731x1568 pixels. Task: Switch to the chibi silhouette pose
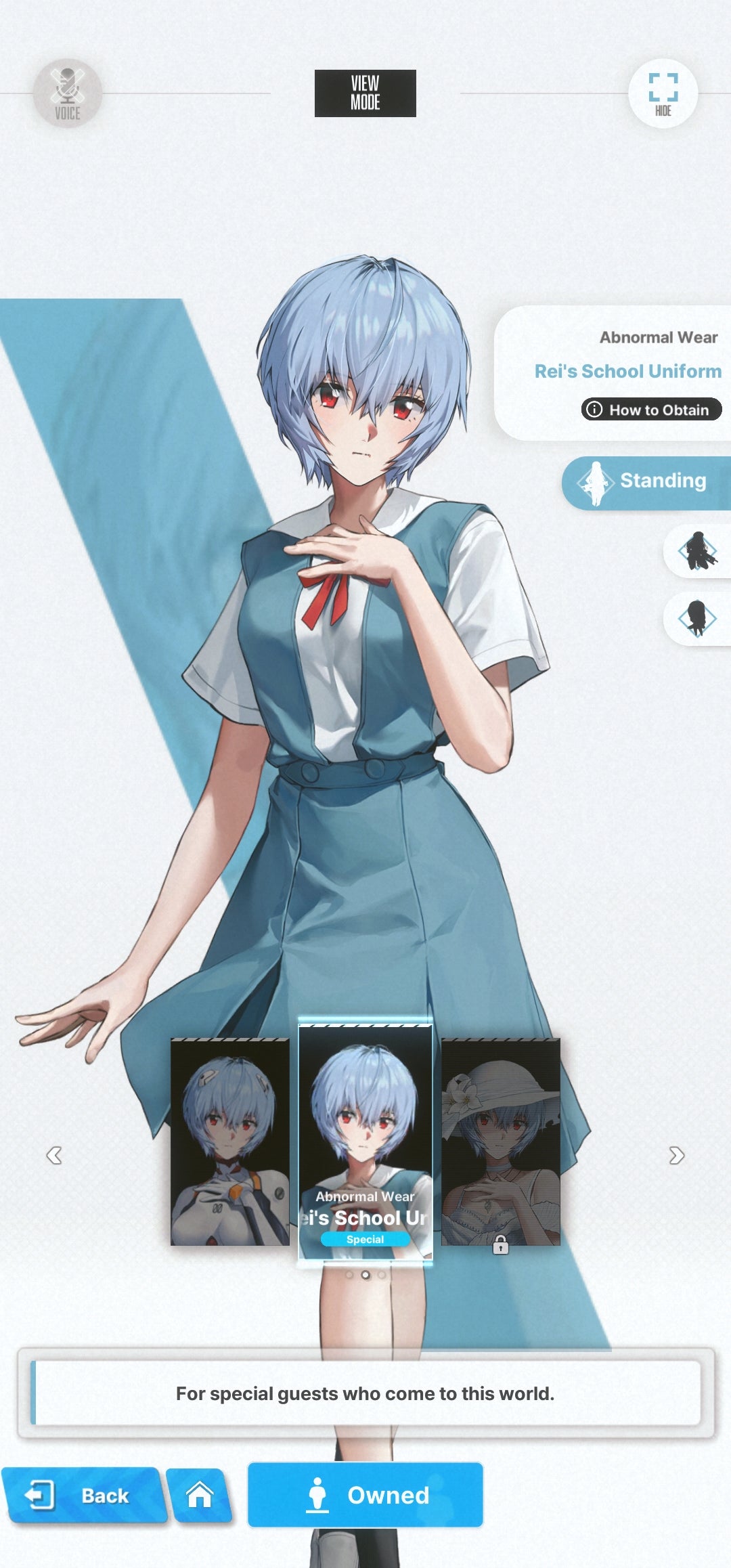697,618
